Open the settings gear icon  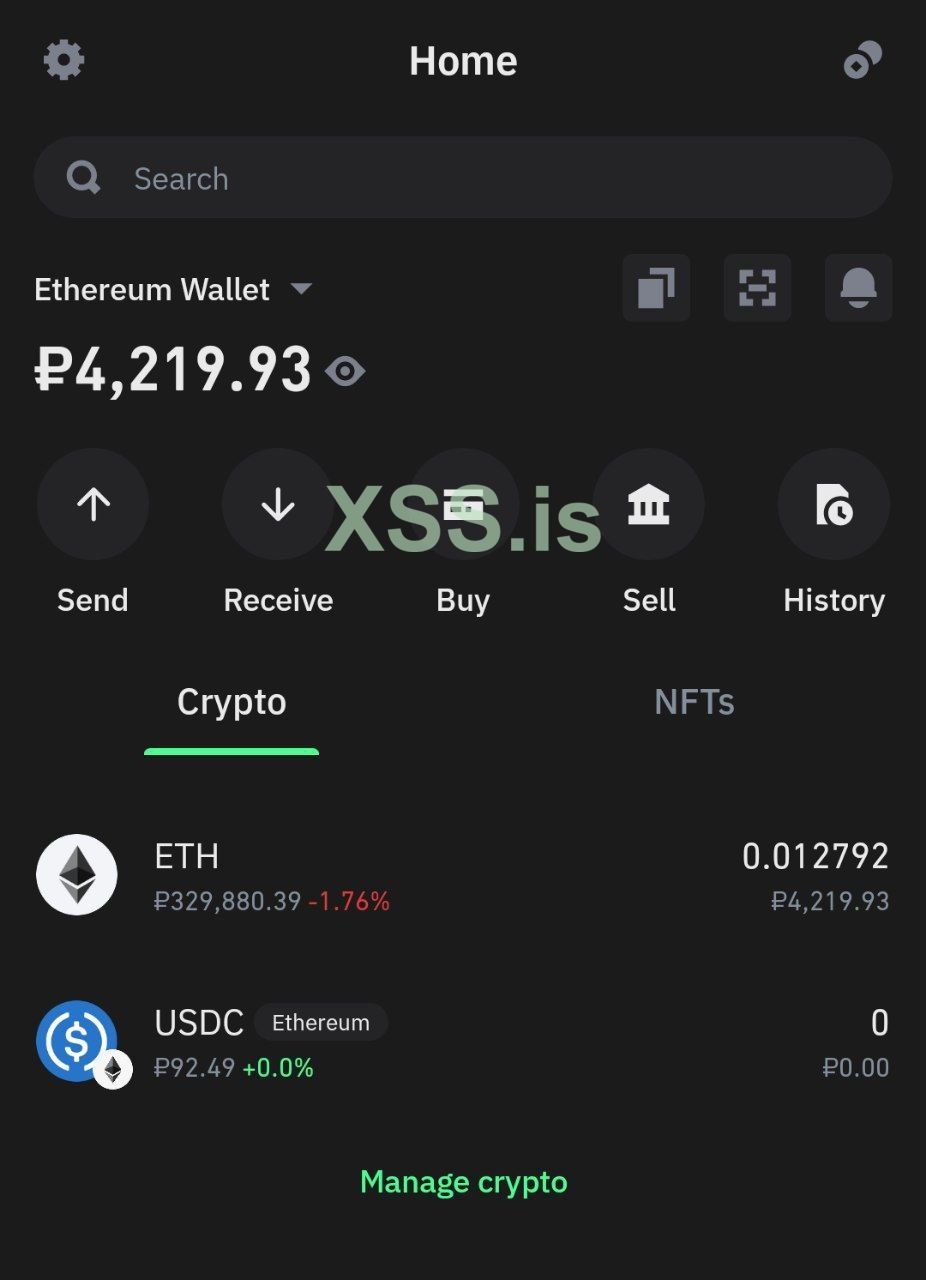(x=64, y=61)
